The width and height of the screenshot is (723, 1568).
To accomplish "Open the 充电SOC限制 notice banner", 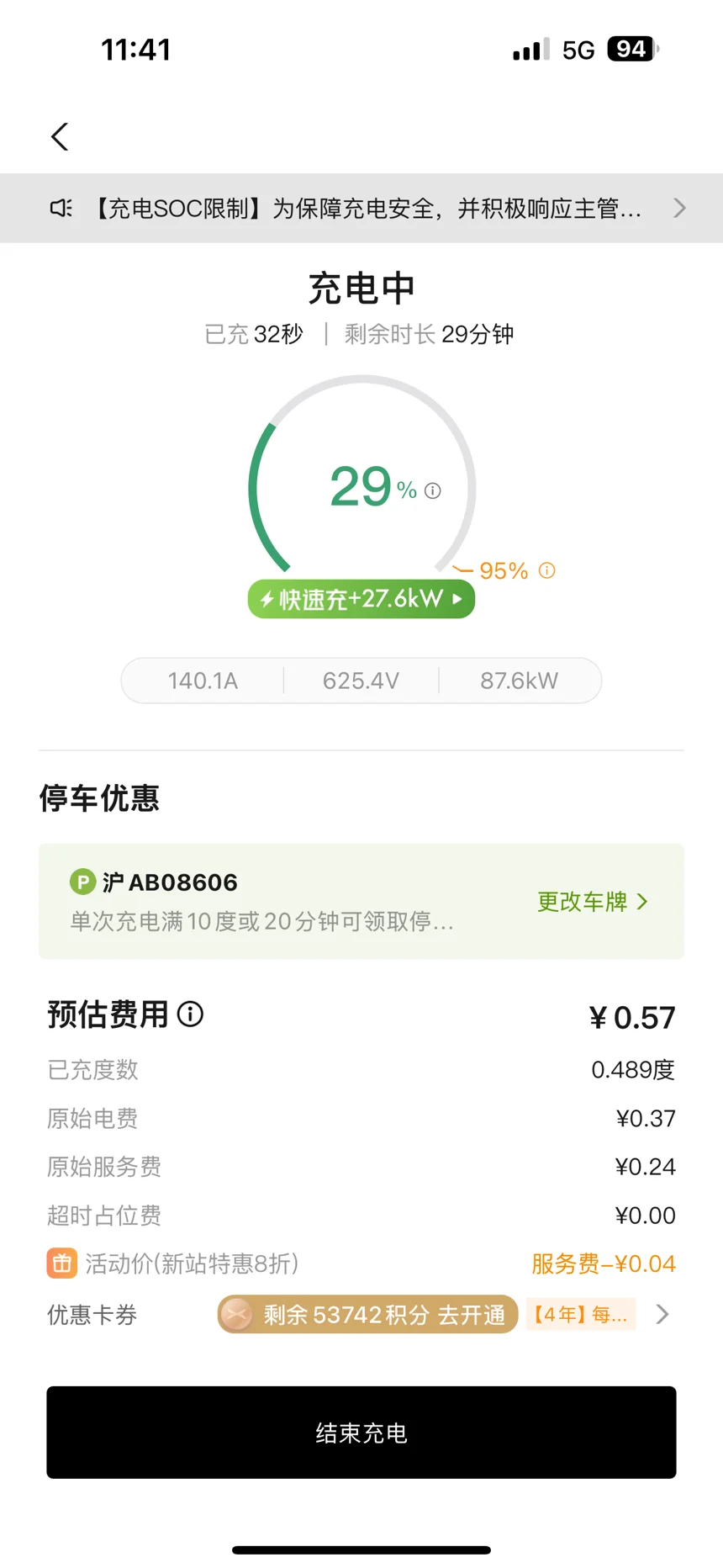I will tap(361, 208).
